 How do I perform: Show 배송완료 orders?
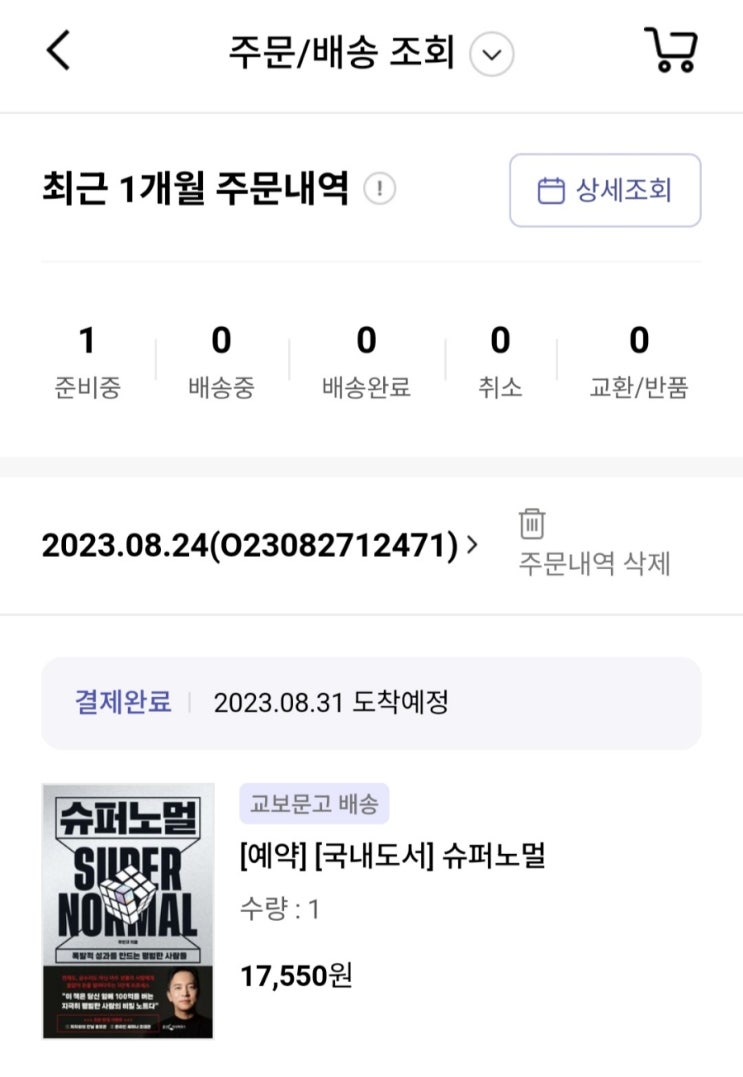pyautogui.click(x=366, y=361)
